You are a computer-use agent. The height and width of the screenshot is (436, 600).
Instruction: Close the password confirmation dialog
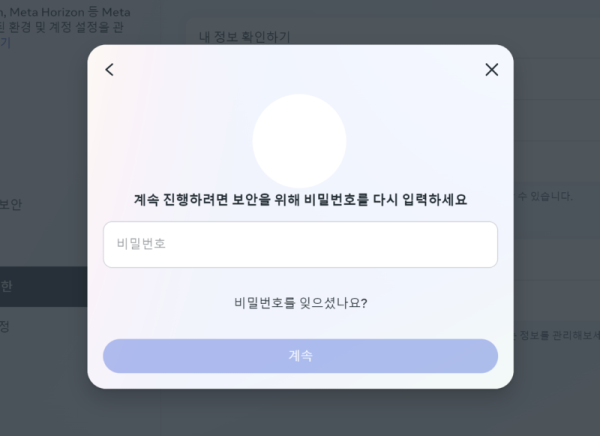point(491,70)
